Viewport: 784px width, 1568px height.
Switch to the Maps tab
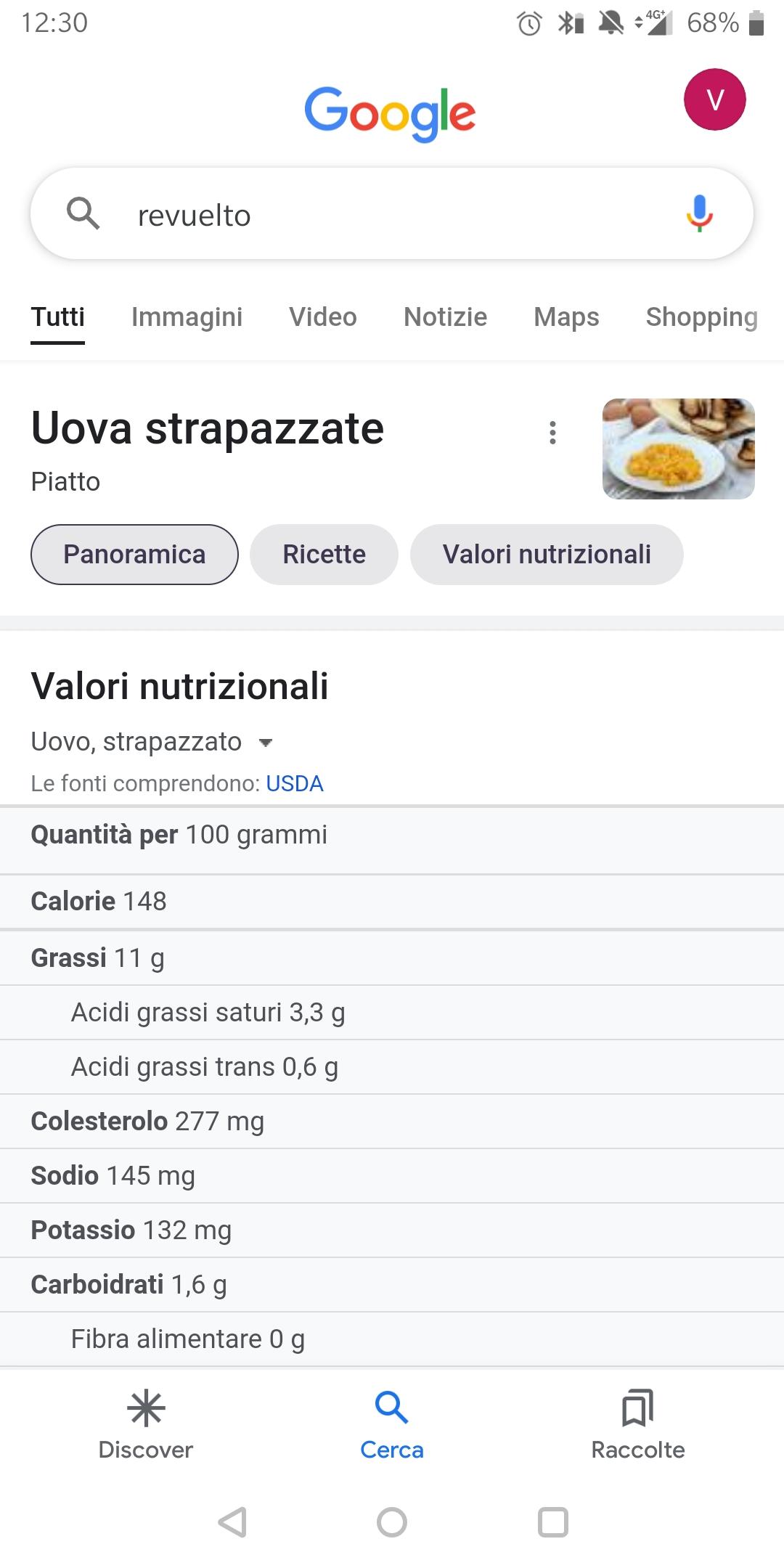[x=566, y=317]
